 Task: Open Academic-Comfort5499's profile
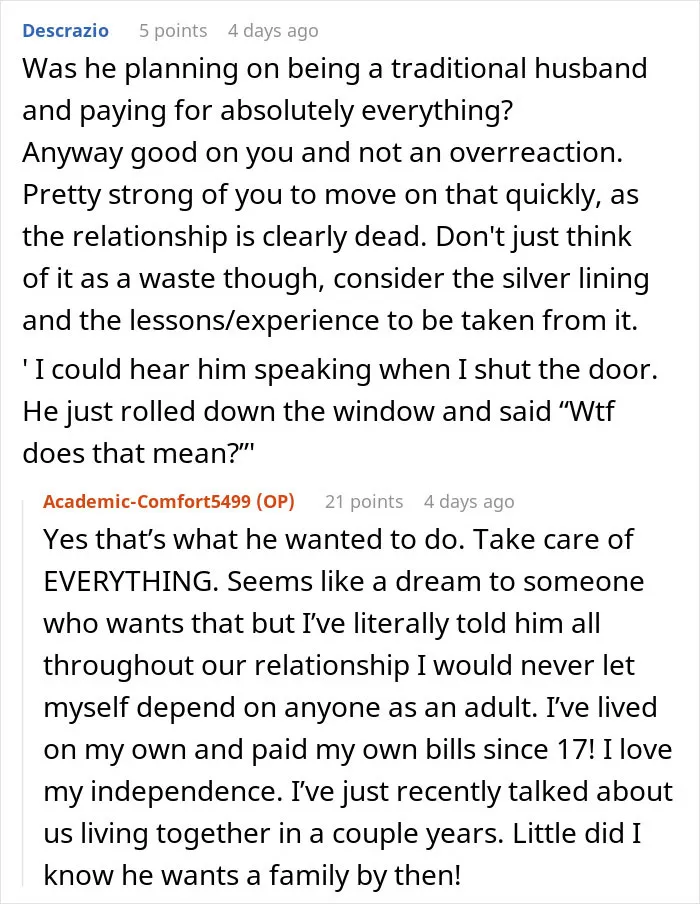(x=148, y=501)
